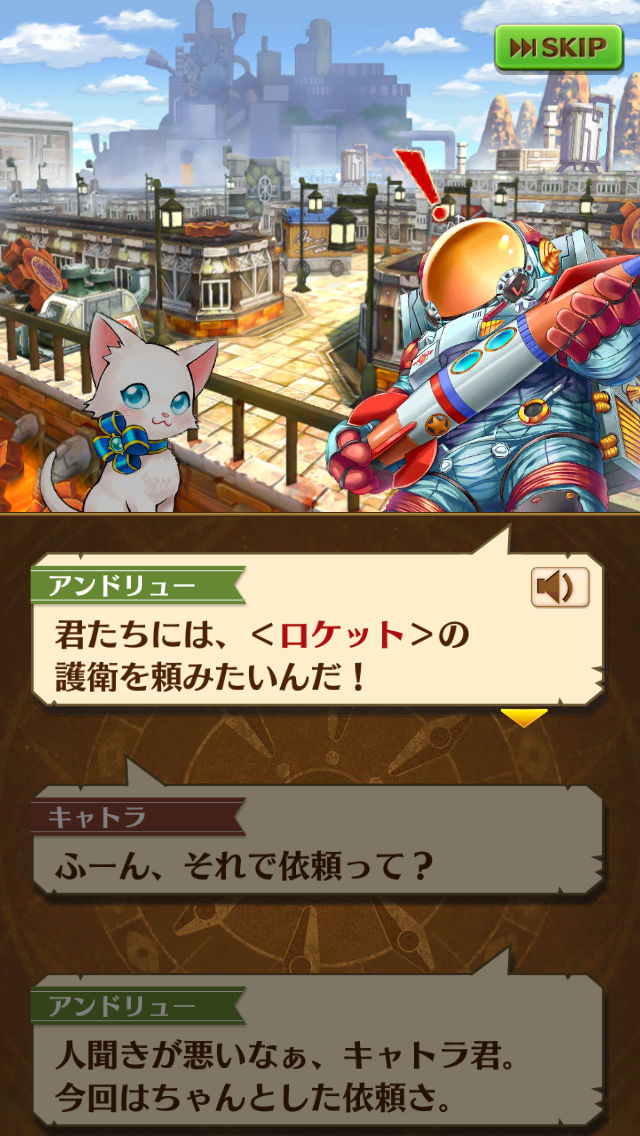
Task: Advance dialogue using the yellow arrow indicator
Action: (524, 716)
